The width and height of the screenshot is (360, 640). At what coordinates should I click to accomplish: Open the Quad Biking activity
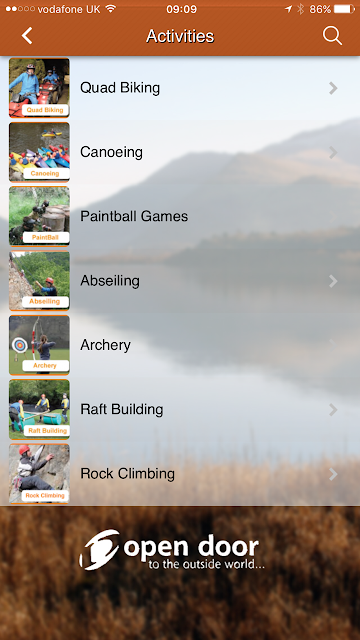180,88
